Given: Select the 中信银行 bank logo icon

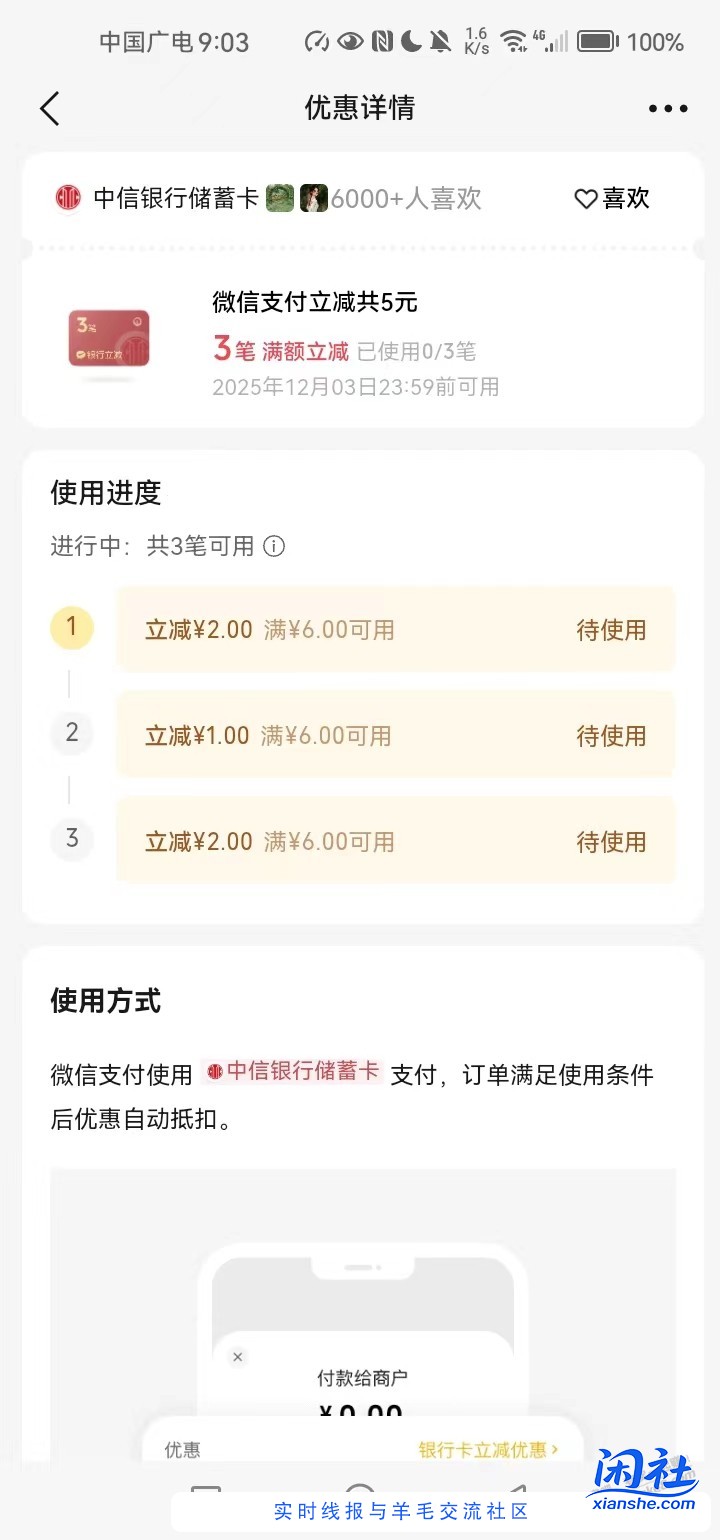Looking at the screenshot, I should [x=65, y=198].
